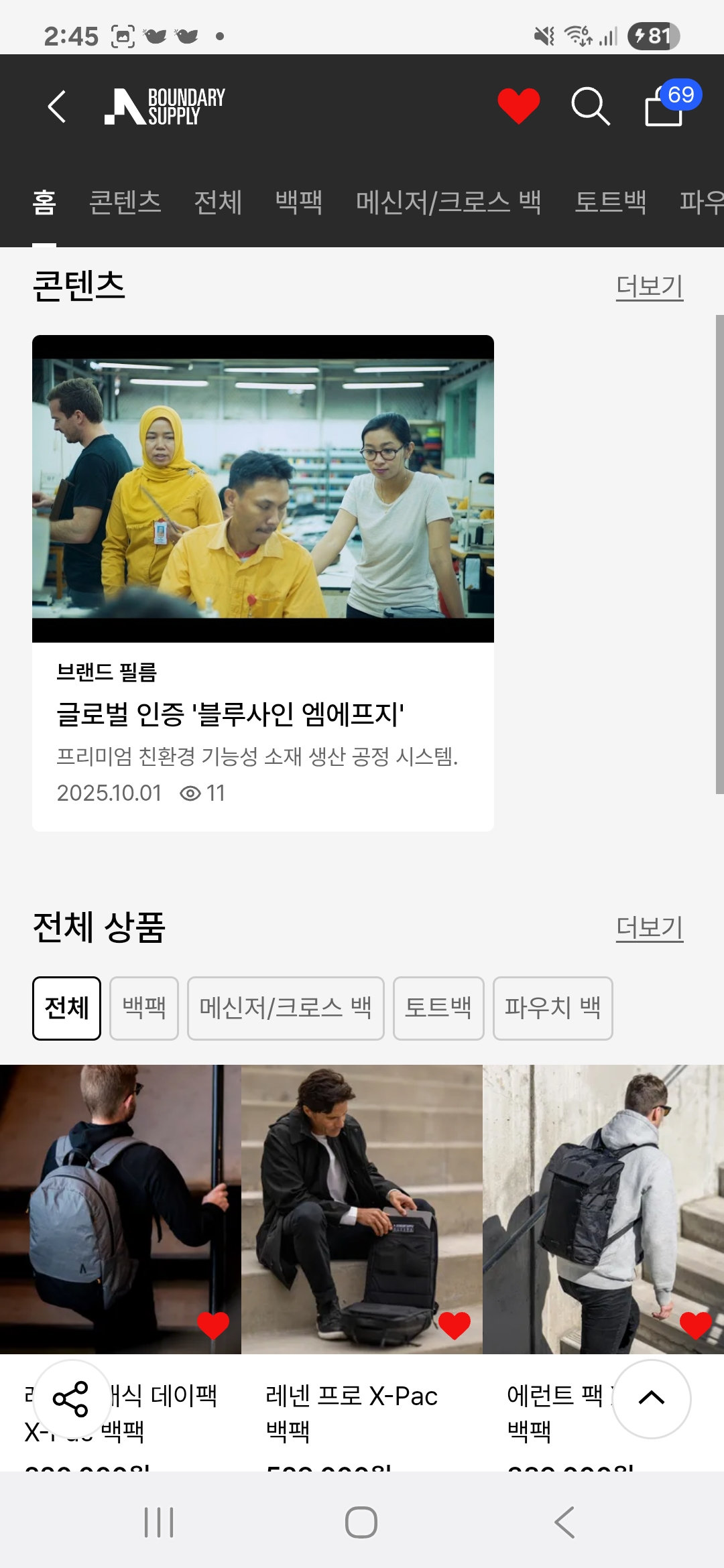This screenshot has width=724, height=1568.
Task: Open the 토트백 top tab
Action: 611,202
